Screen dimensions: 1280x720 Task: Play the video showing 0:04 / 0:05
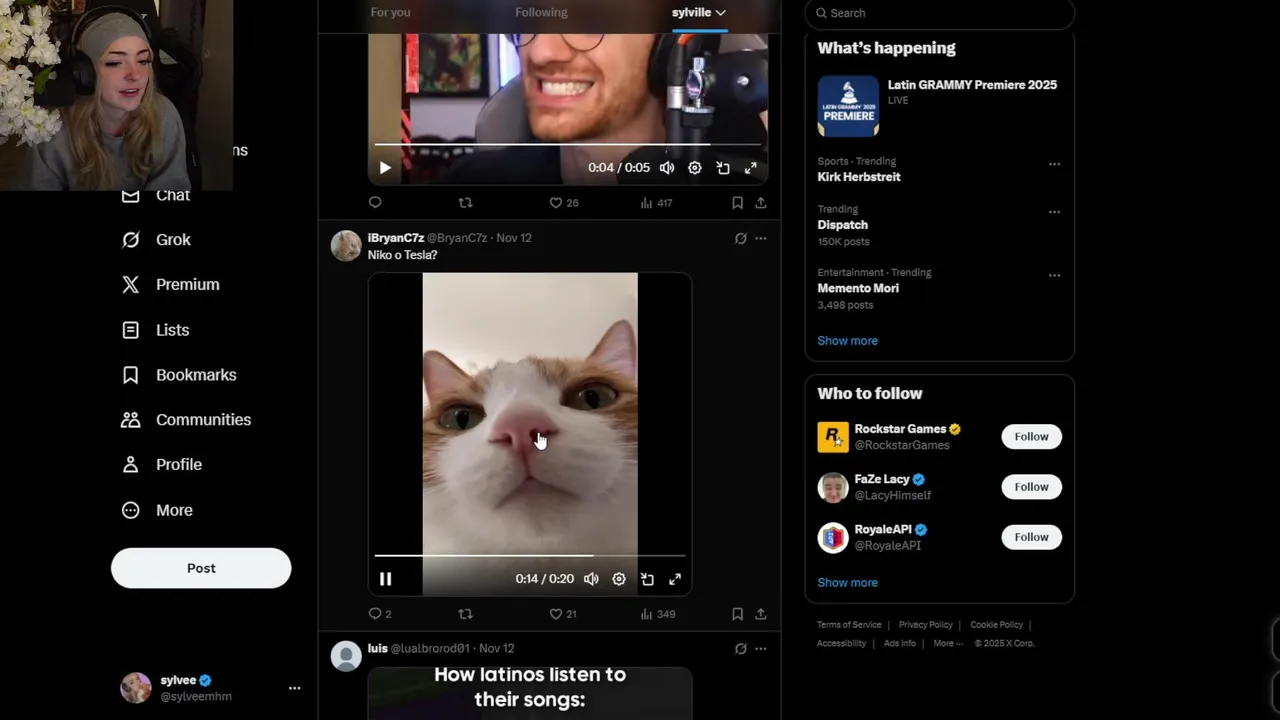(x=385, y=168)
